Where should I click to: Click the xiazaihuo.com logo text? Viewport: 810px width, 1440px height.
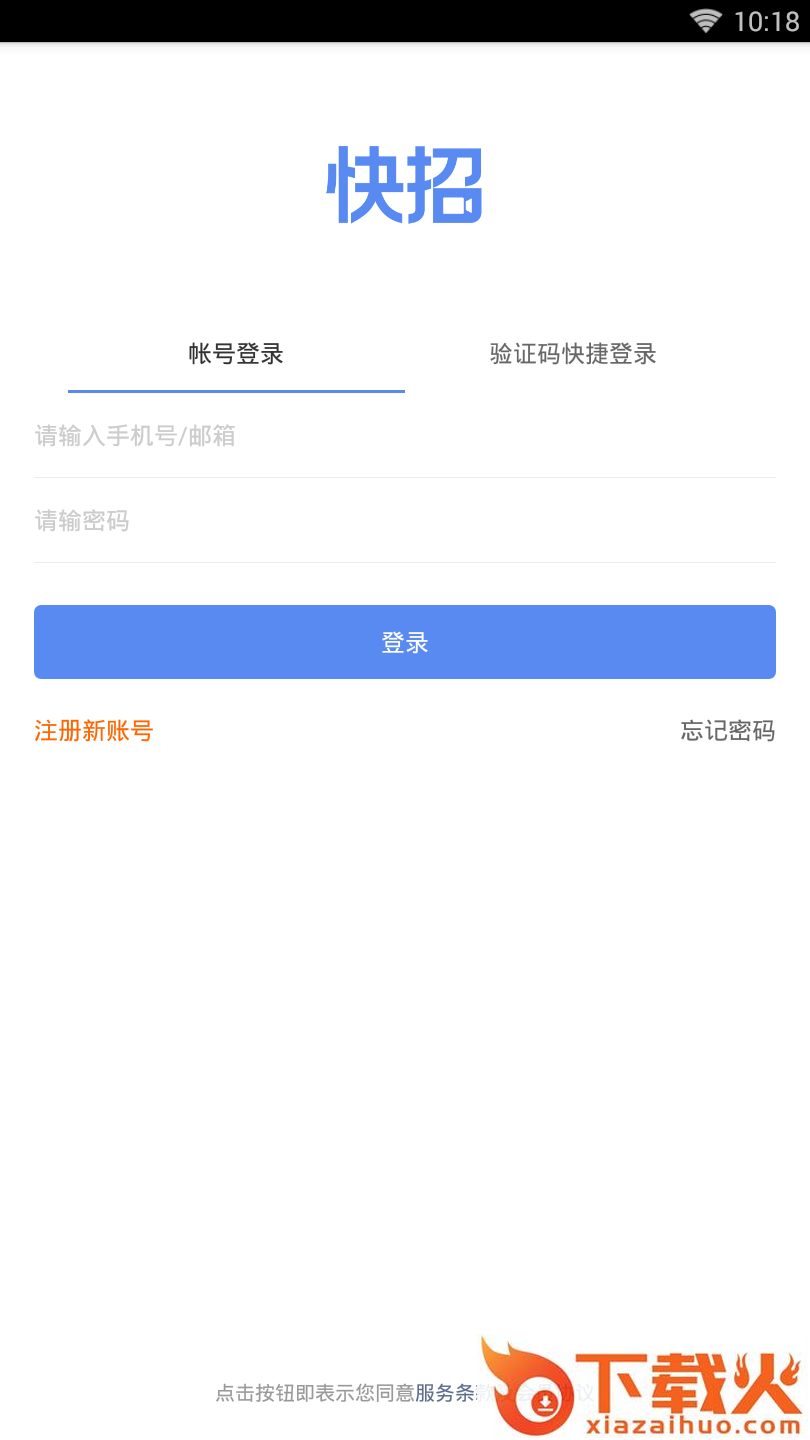pyautogui.click(x=690, y=1423)
